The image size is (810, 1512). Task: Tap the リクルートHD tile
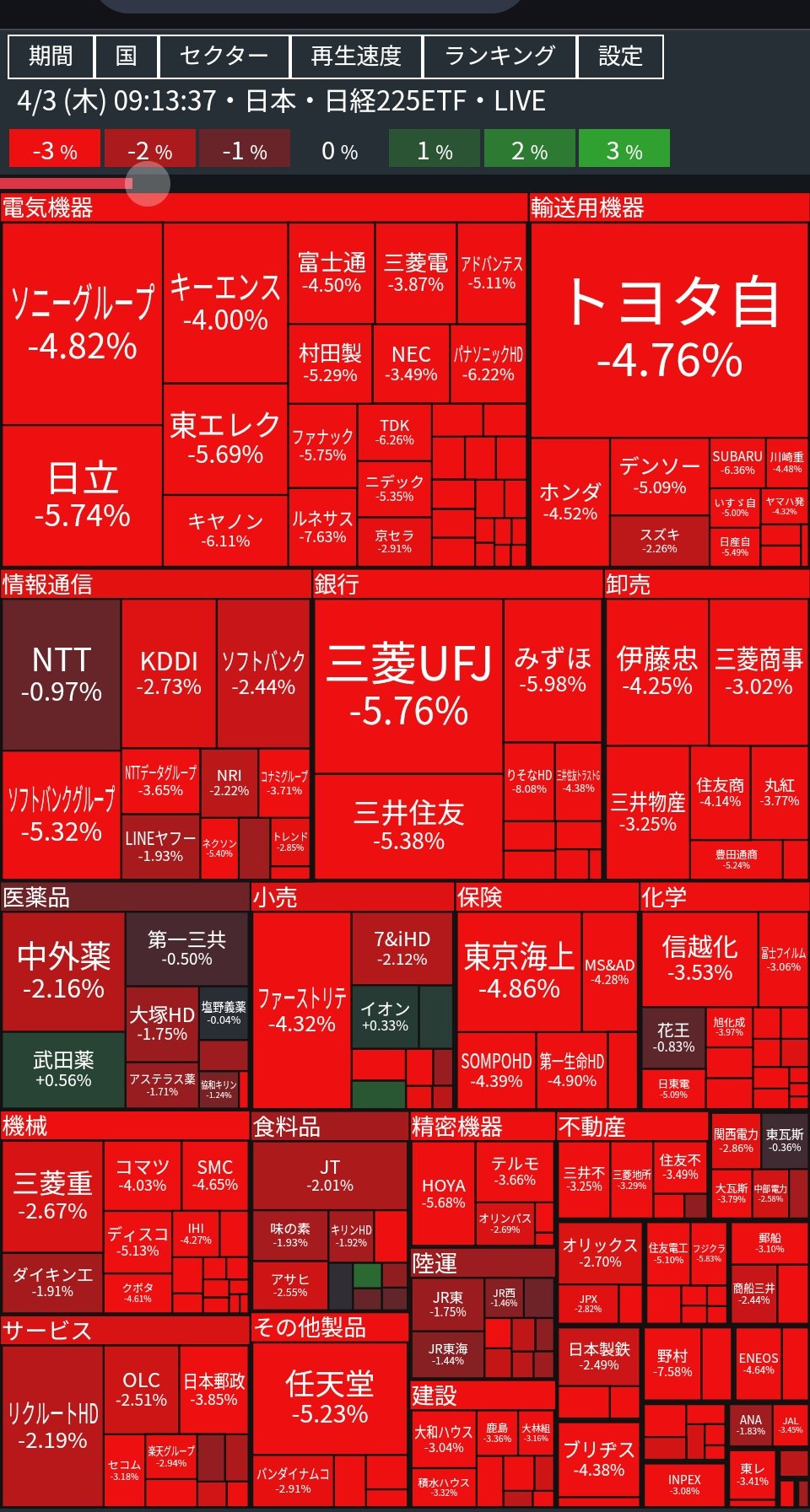pos(52,1426)
